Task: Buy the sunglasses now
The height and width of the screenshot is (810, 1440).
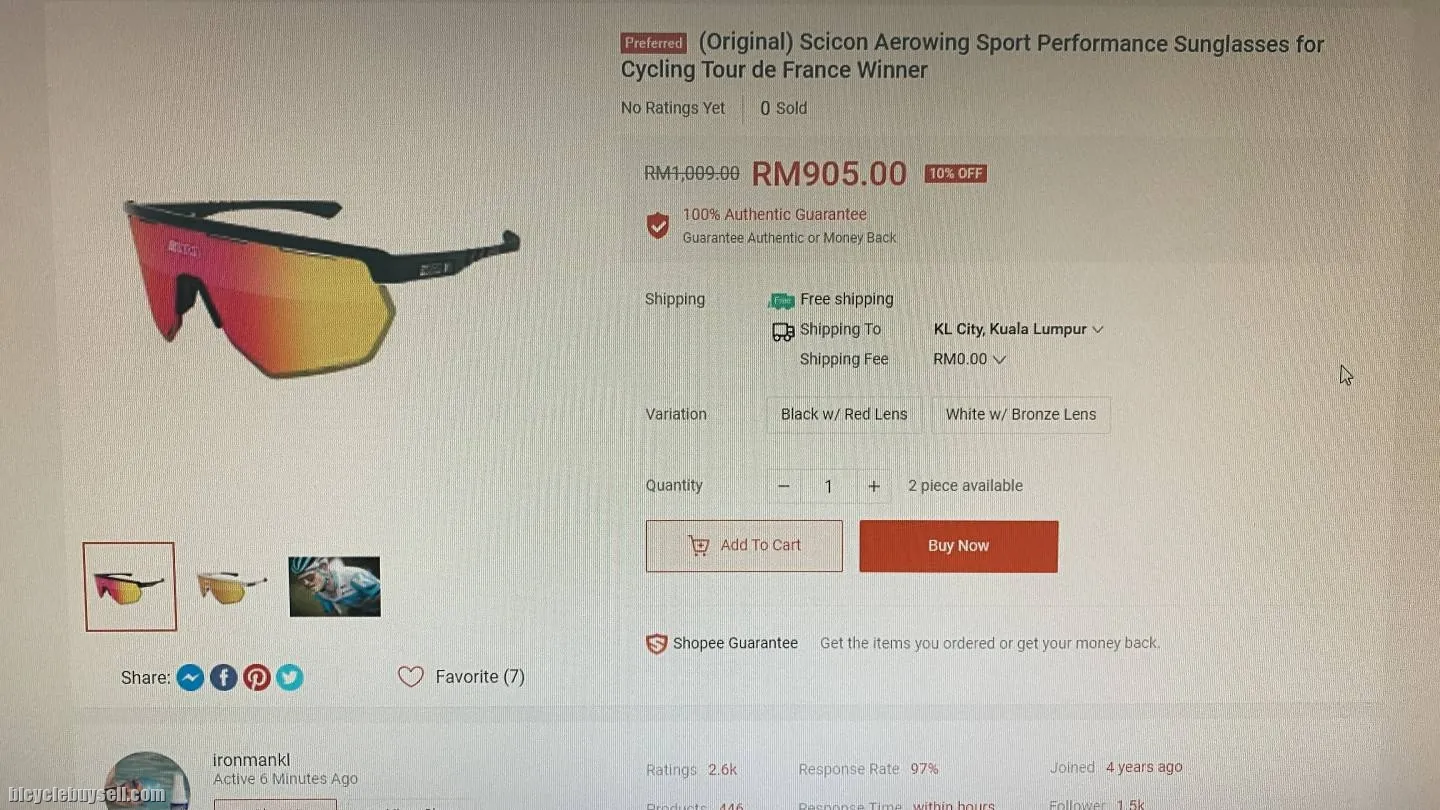Action: [x=958, y=546]
